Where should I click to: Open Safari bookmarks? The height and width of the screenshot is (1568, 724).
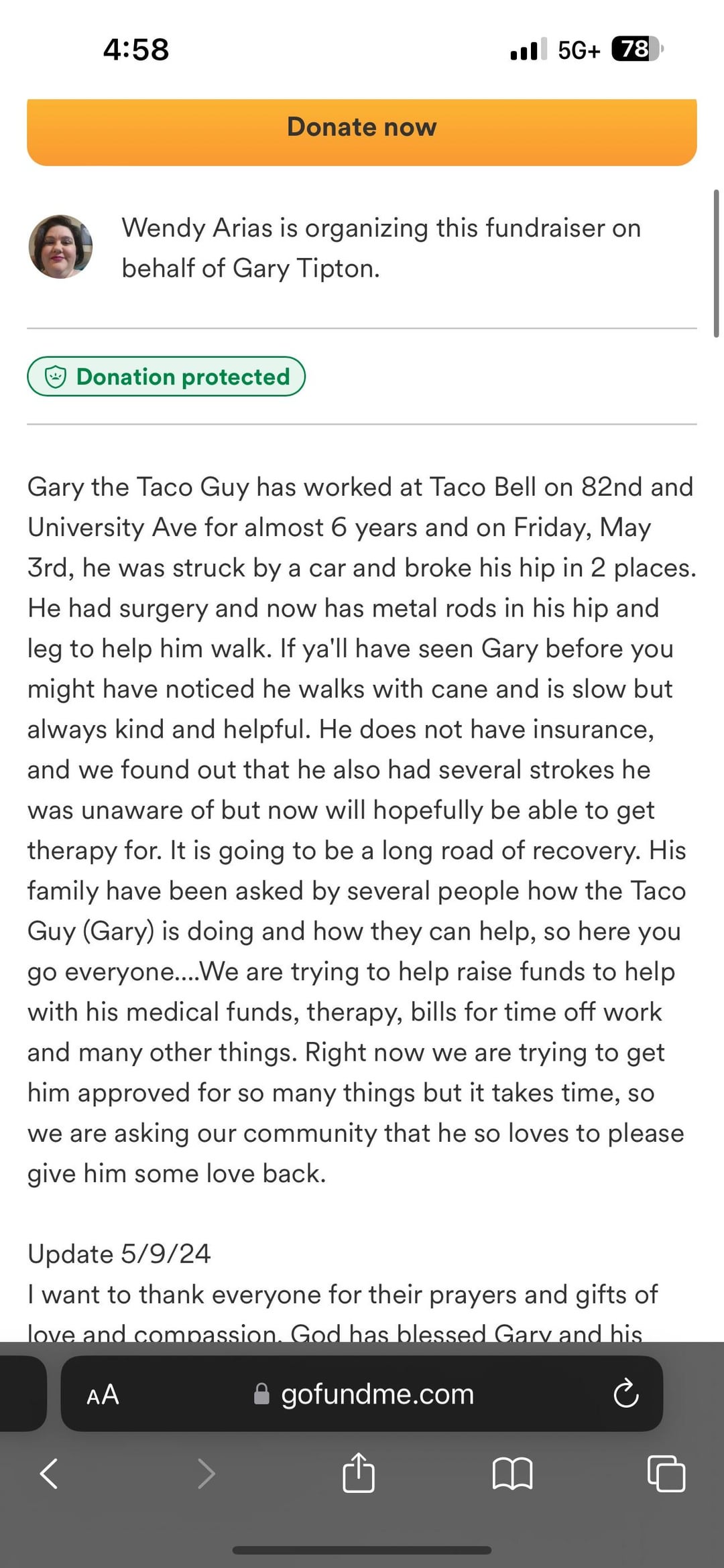(x=512, y=1474)
